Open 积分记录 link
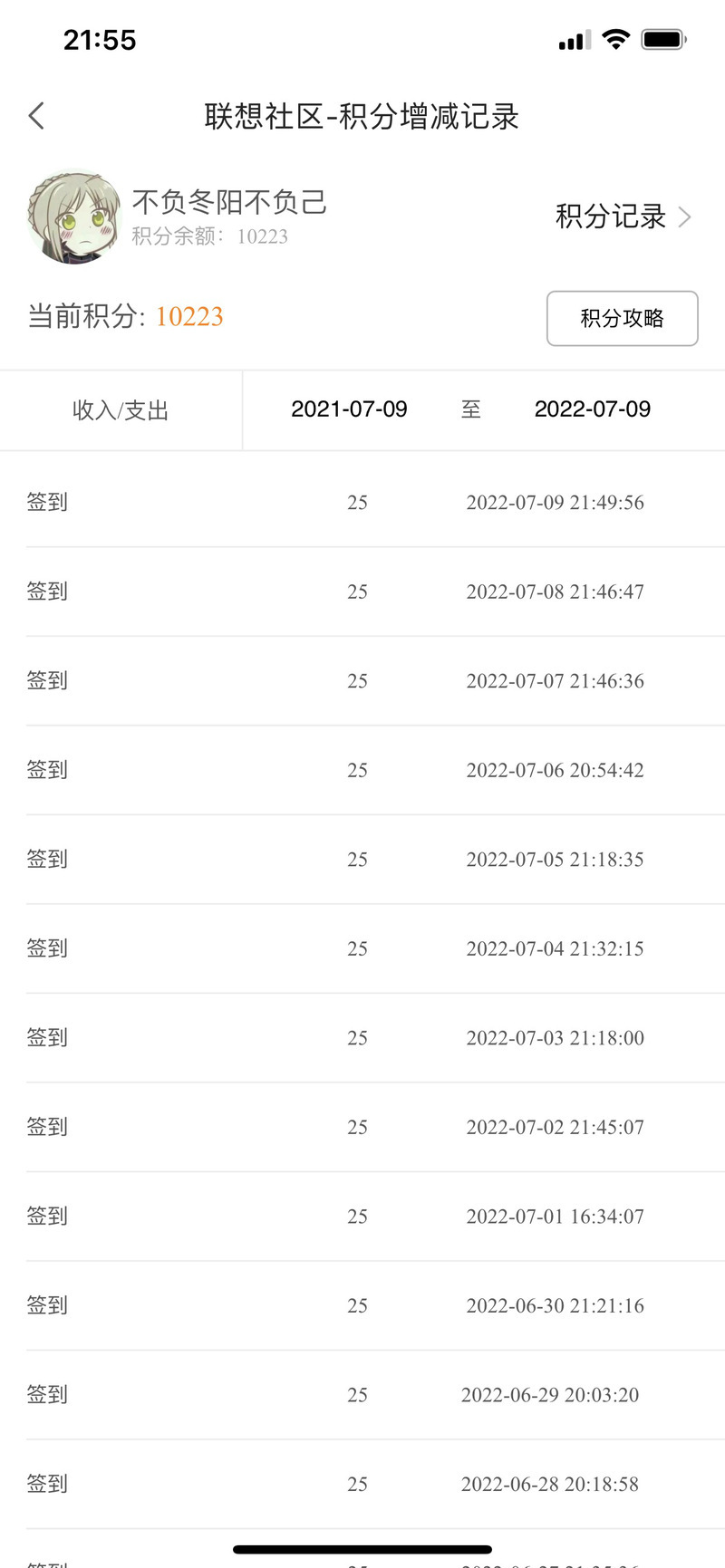The width and height of the screenshot is (725, 1568). [623, 216]
